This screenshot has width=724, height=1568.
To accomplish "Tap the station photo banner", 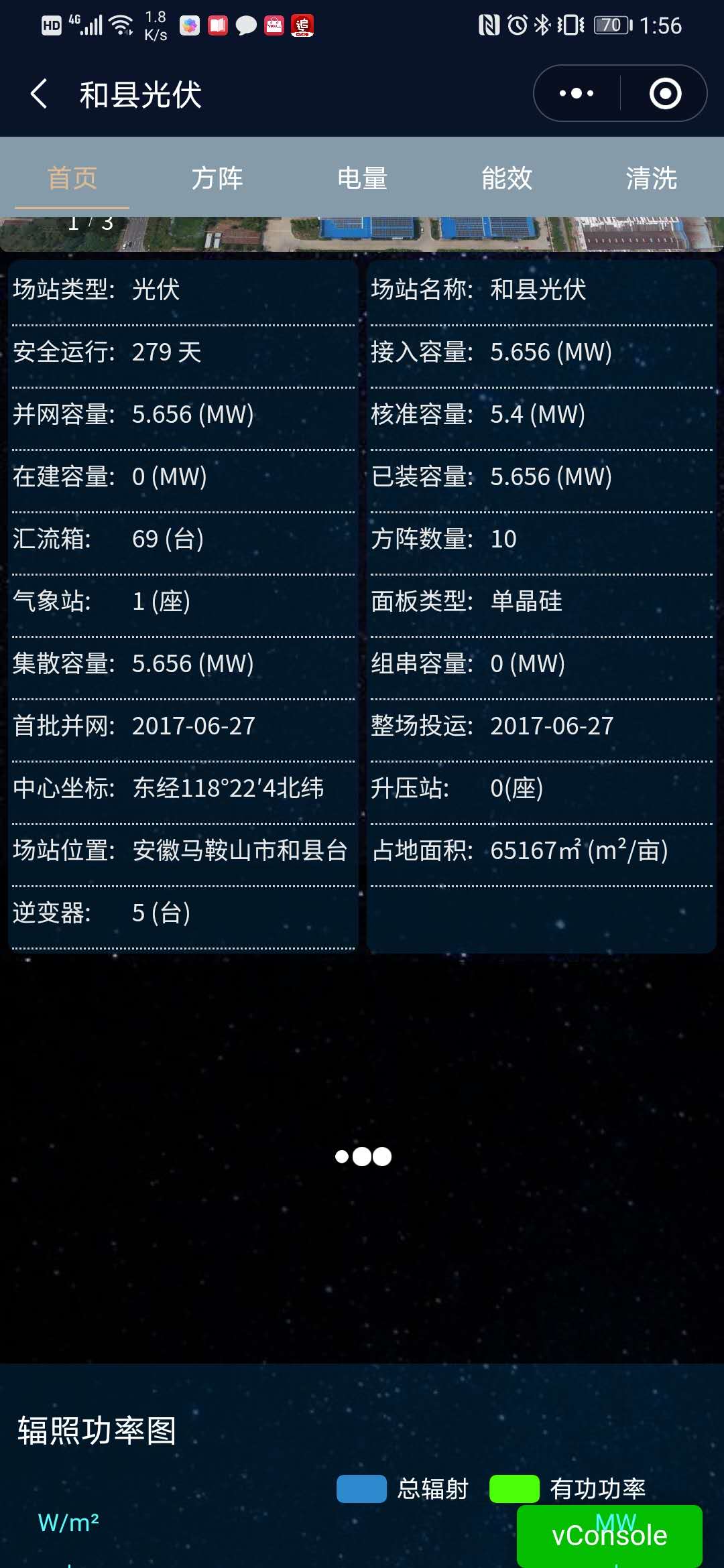I will tap(362, 234).
